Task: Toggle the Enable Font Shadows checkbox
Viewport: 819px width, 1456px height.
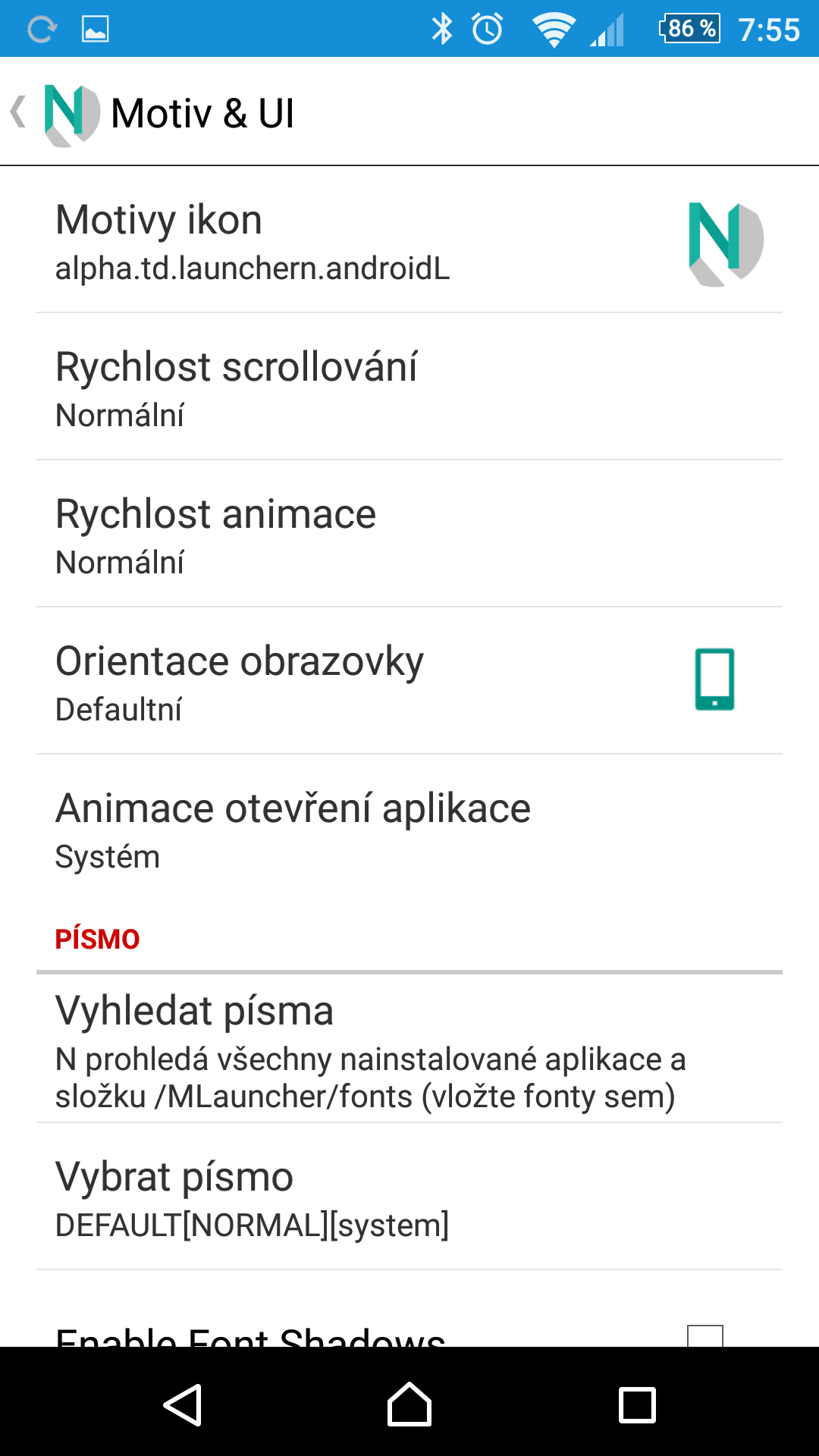Action: (x=705, y=1336)
